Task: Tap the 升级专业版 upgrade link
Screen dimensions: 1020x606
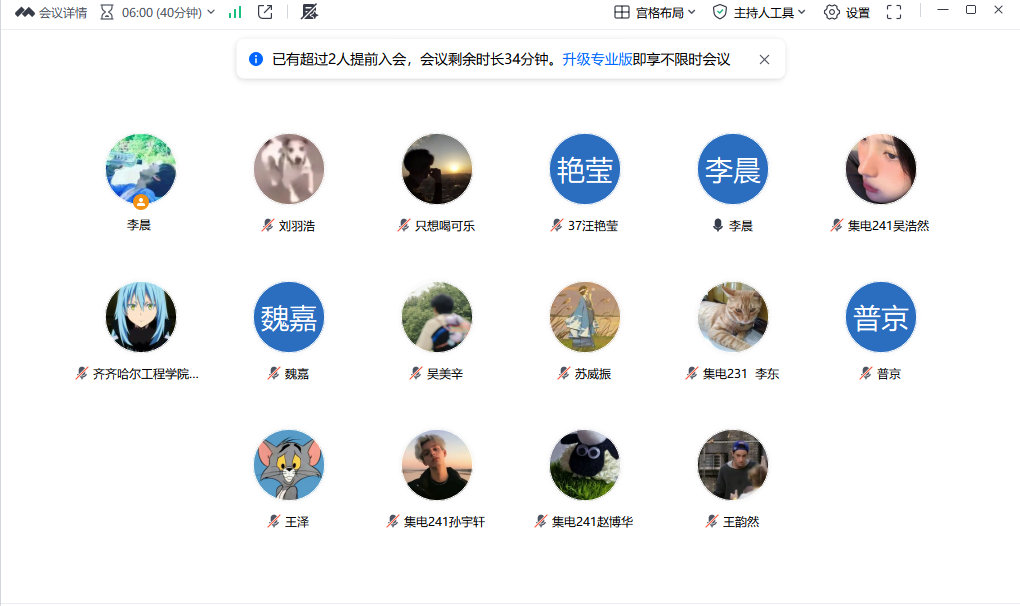Action: coord(597,59)
